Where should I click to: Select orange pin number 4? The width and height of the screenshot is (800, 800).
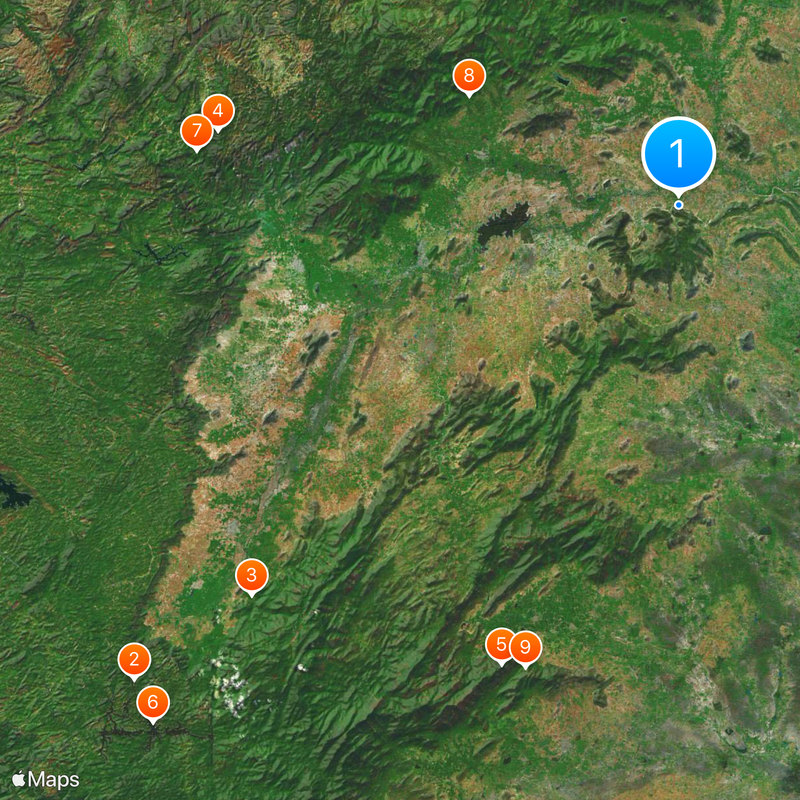coord(220,109)
